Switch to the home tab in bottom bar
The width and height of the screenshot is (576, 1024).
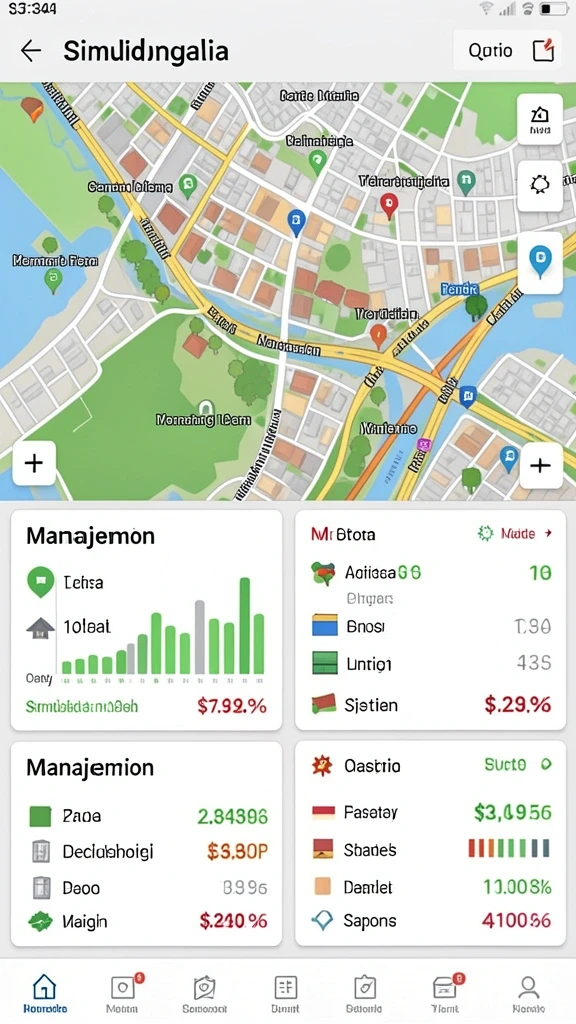(44, 993)
